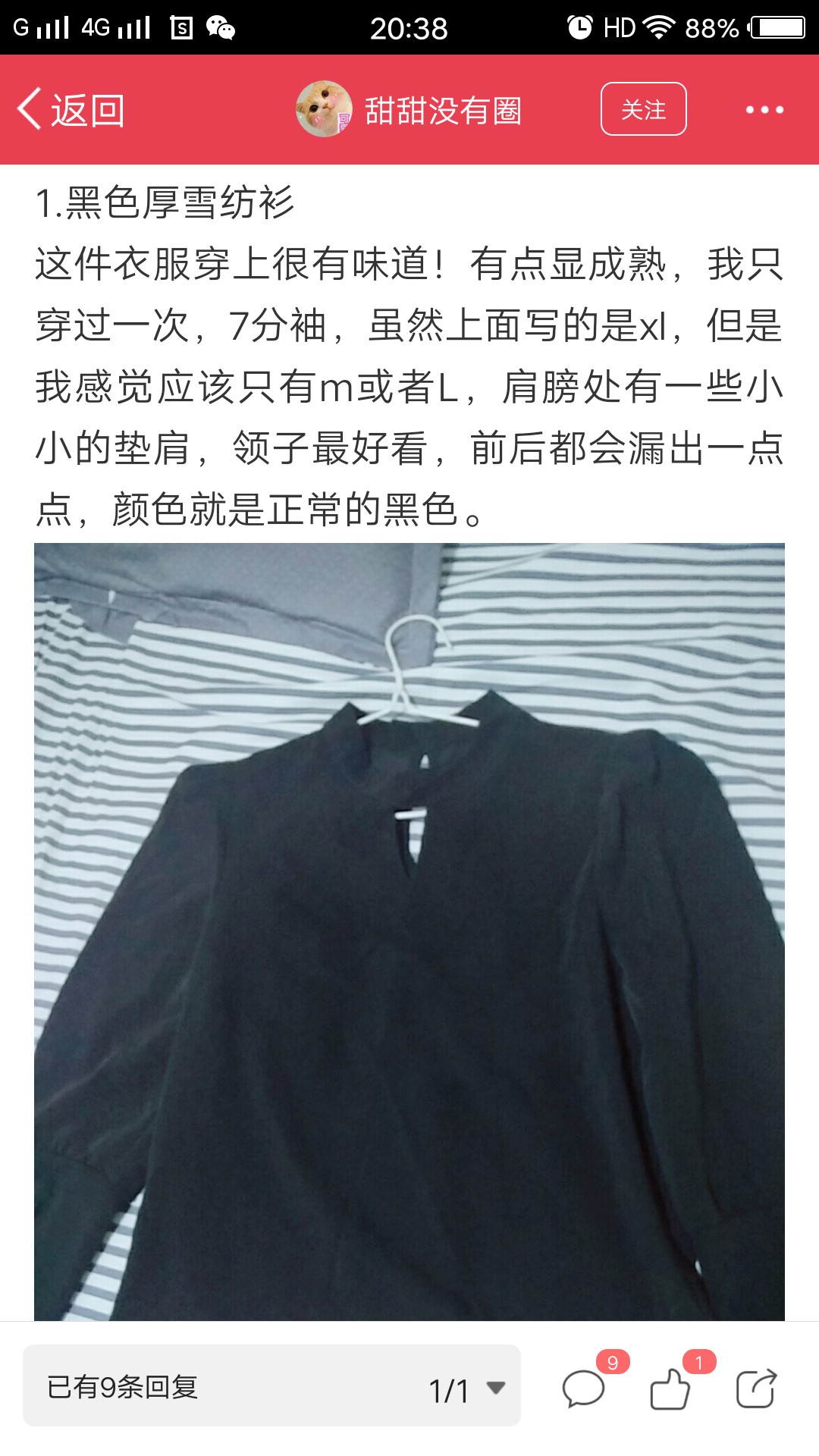Share this post
Screen dimensions: 819x1456
tap(757, 1389)
